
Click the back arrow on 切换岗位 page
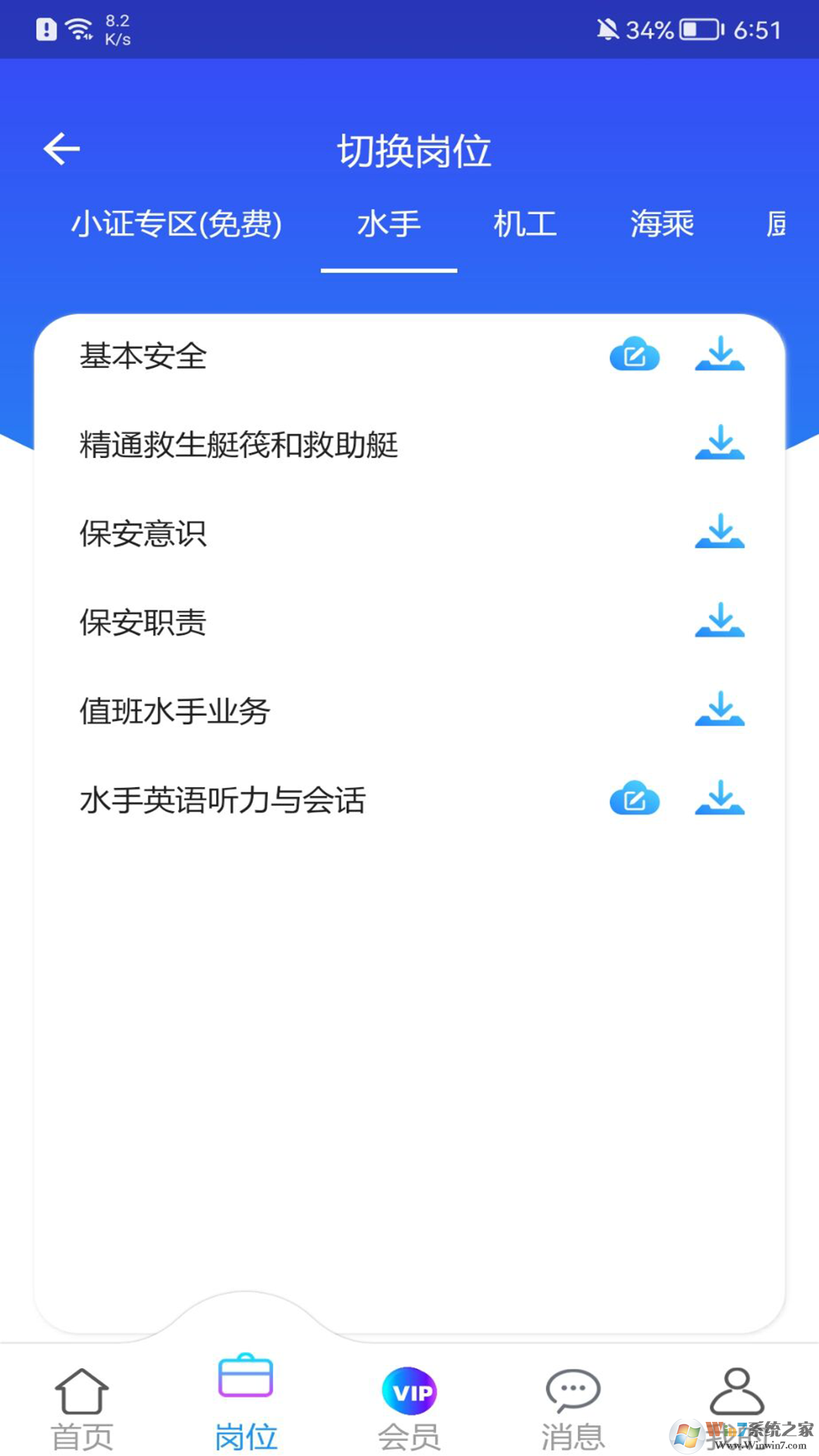click(61, 148)
